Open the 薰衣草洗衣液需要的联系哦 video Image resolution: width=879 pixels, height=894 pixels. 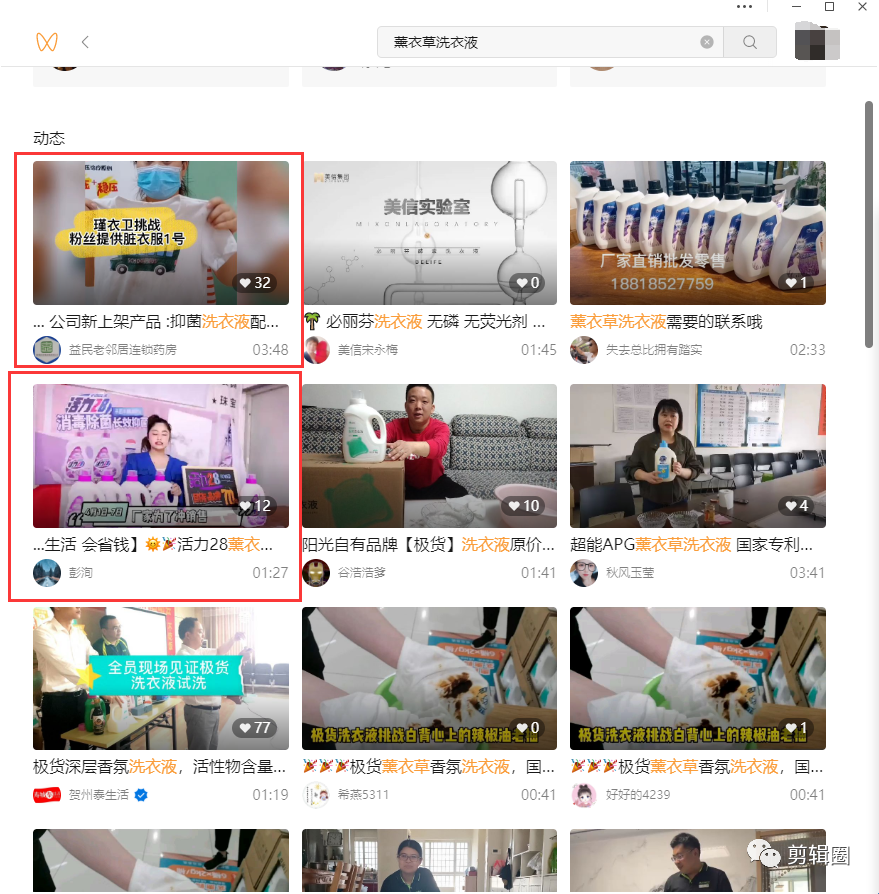pyautogui.click(x=698, y=233)
